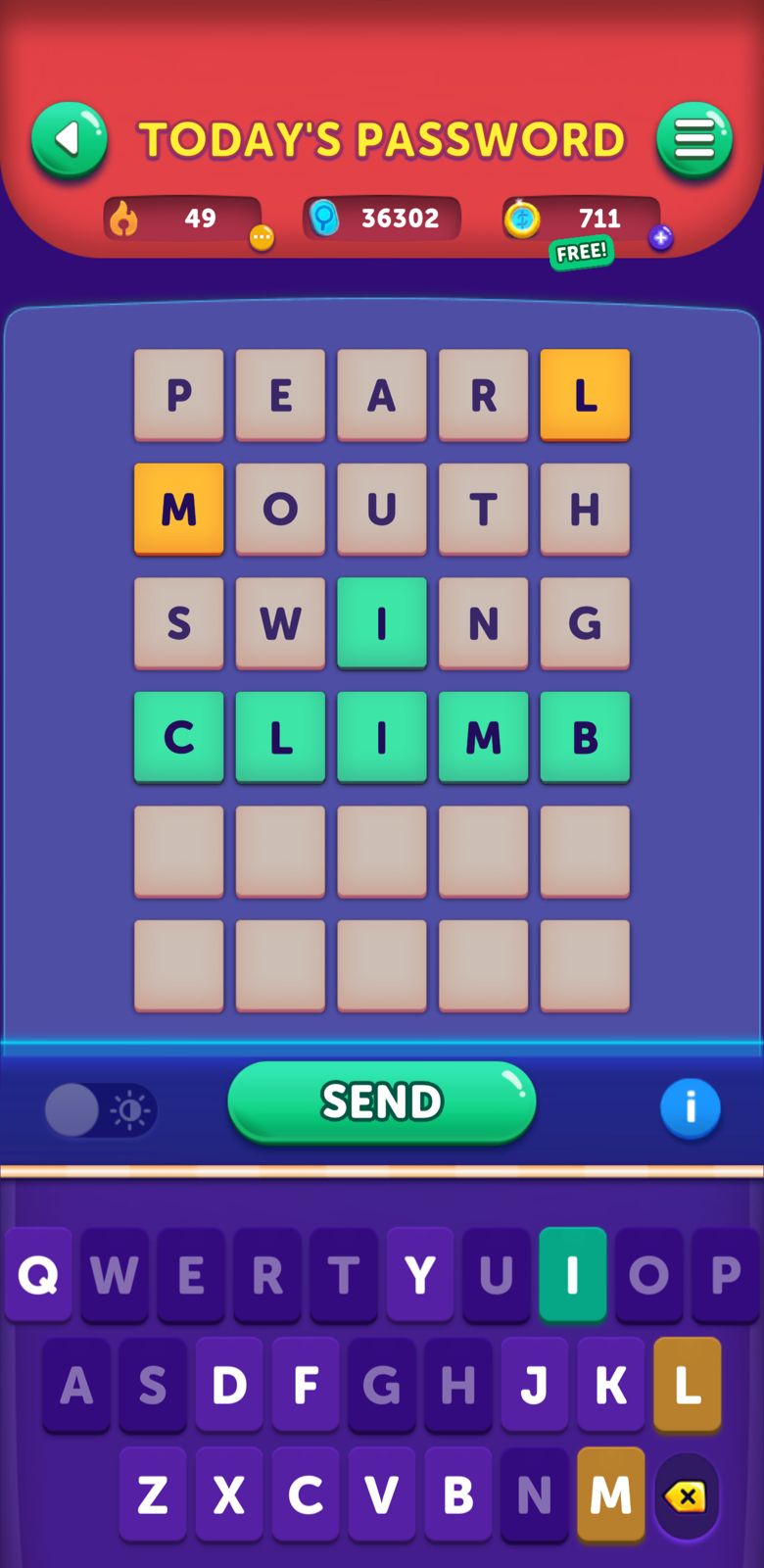Submit the guess with SEND
The height and width of the screenshot is (1568, 764).
382,1102
